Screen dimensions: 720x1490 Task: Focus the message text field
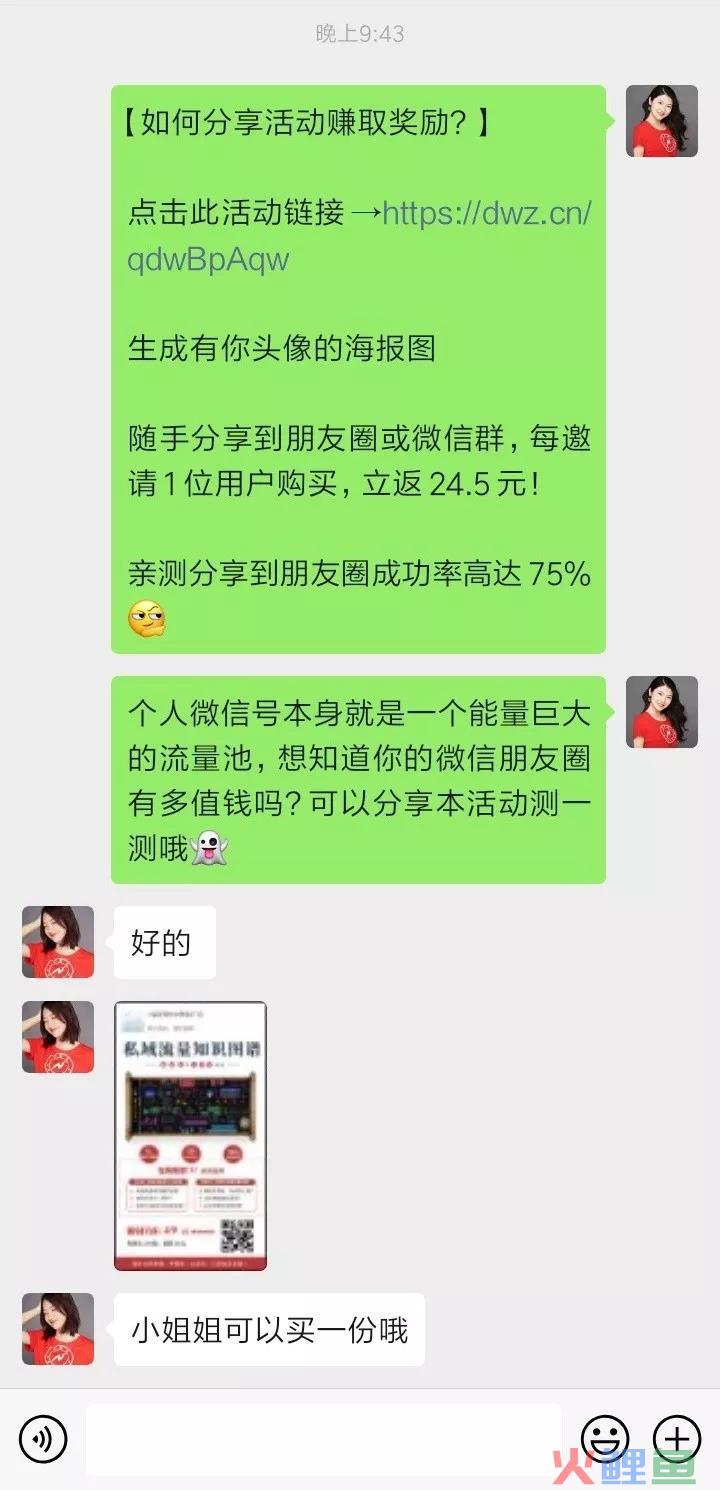click(323, 1440)
